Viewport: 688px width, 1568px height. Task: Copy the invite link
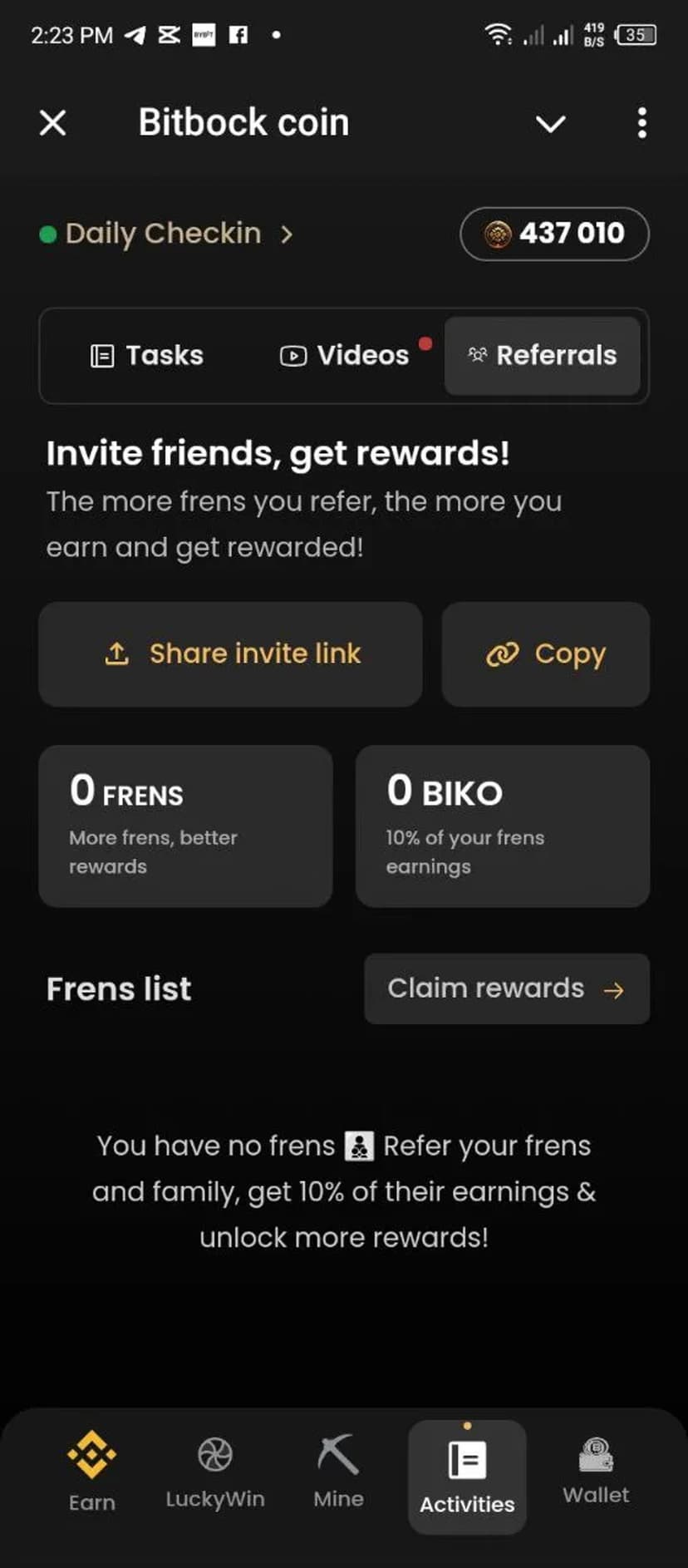(x=545, y=654)
